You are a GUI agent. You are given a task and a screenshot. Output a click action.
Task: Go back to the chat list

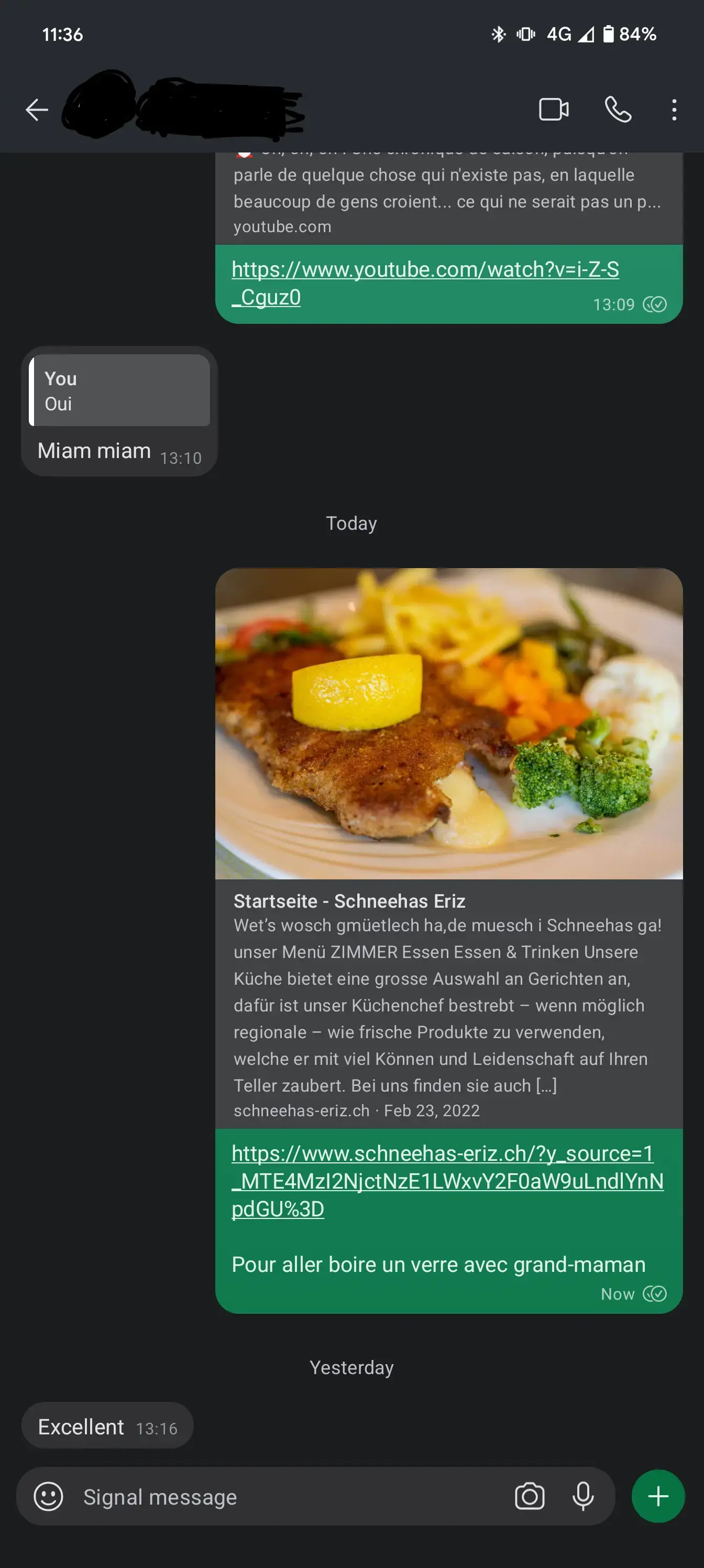coord(37,110)
